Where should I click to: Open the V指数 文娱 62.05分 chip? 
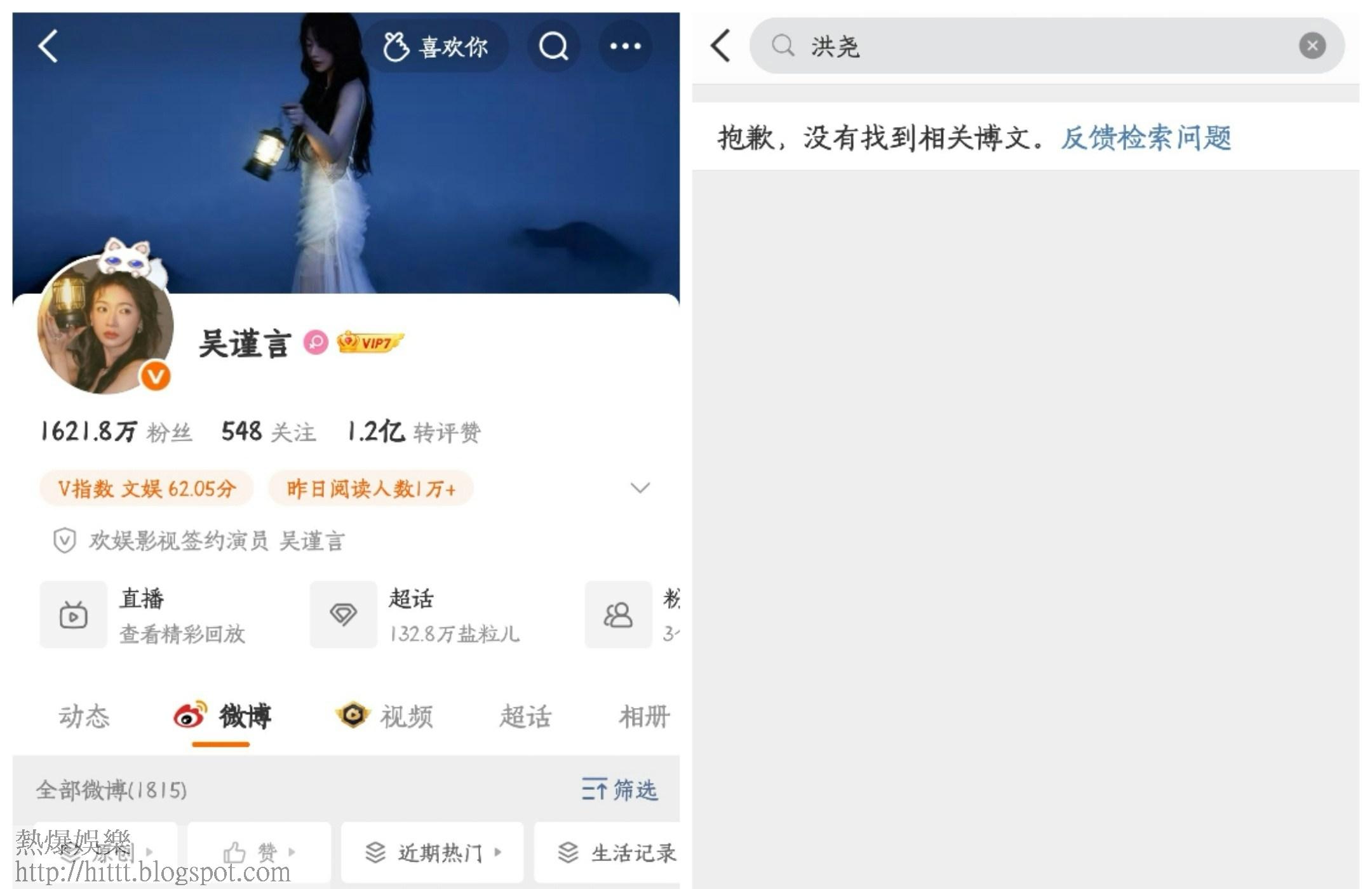click(x=147, y=488)
